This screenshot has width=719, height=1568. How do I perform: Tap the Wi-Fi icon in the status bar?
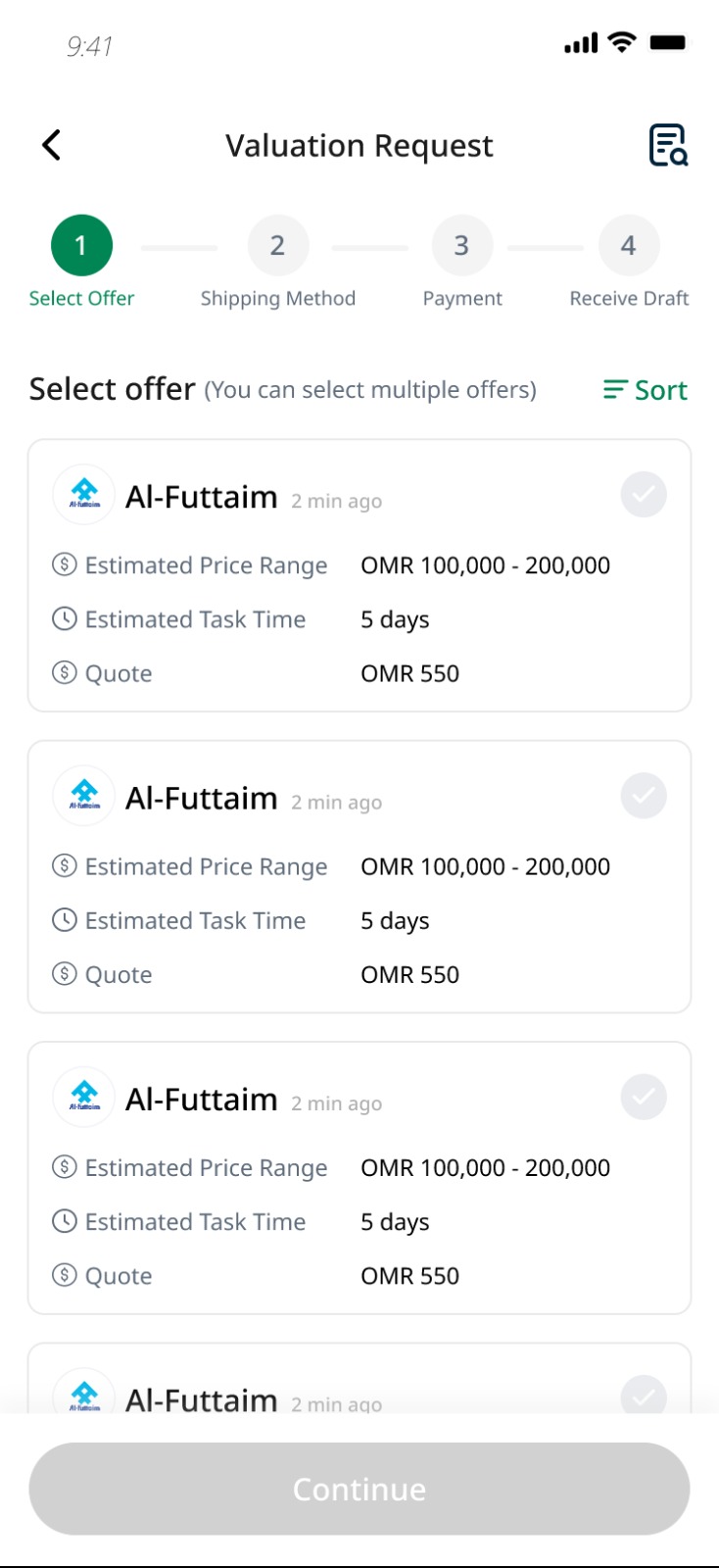pyautogui.click(x=620, y=42)
